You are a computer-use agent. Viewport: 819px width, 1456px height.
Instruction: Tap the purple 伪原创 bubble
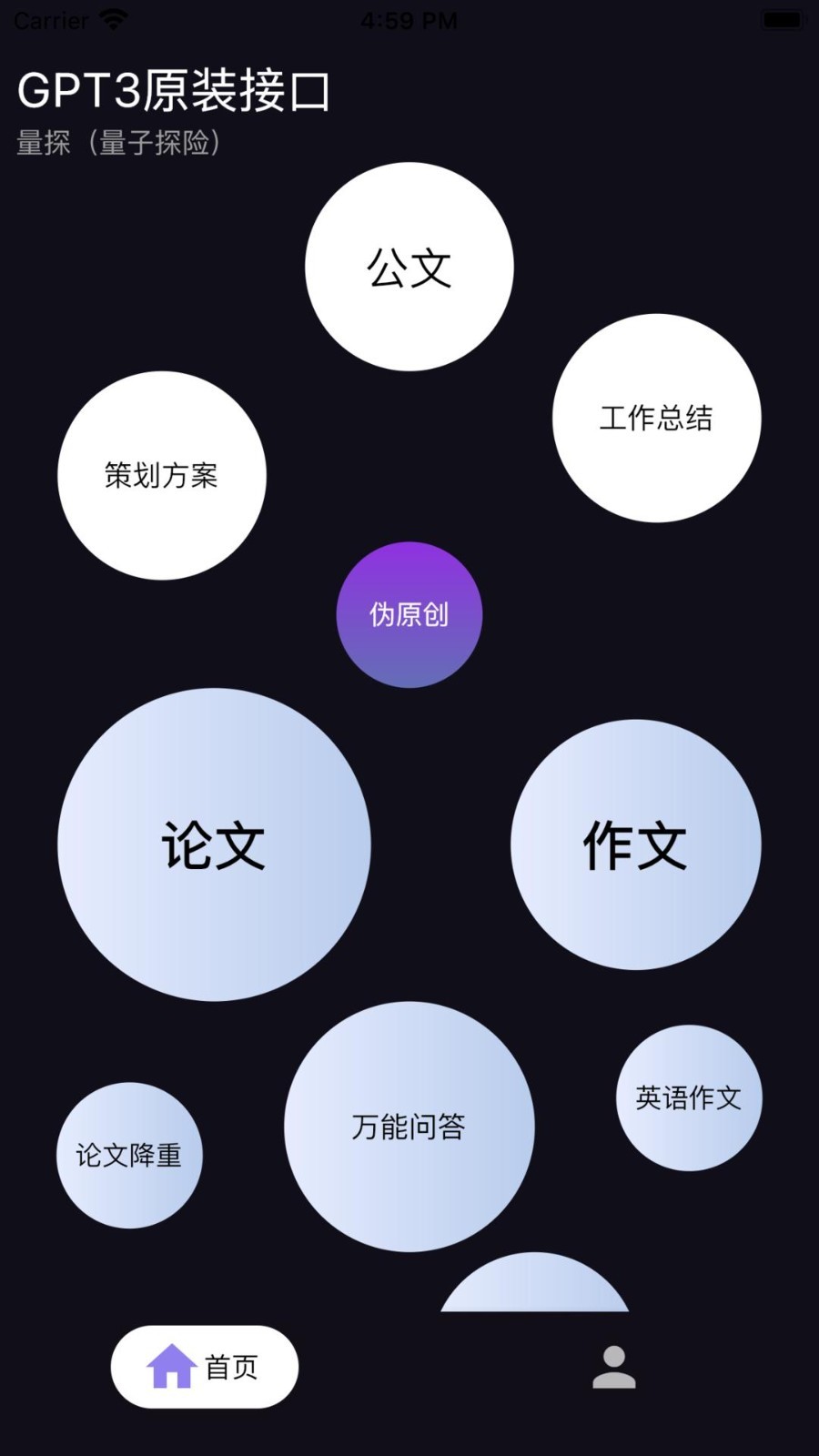click(x=409, y=614)
